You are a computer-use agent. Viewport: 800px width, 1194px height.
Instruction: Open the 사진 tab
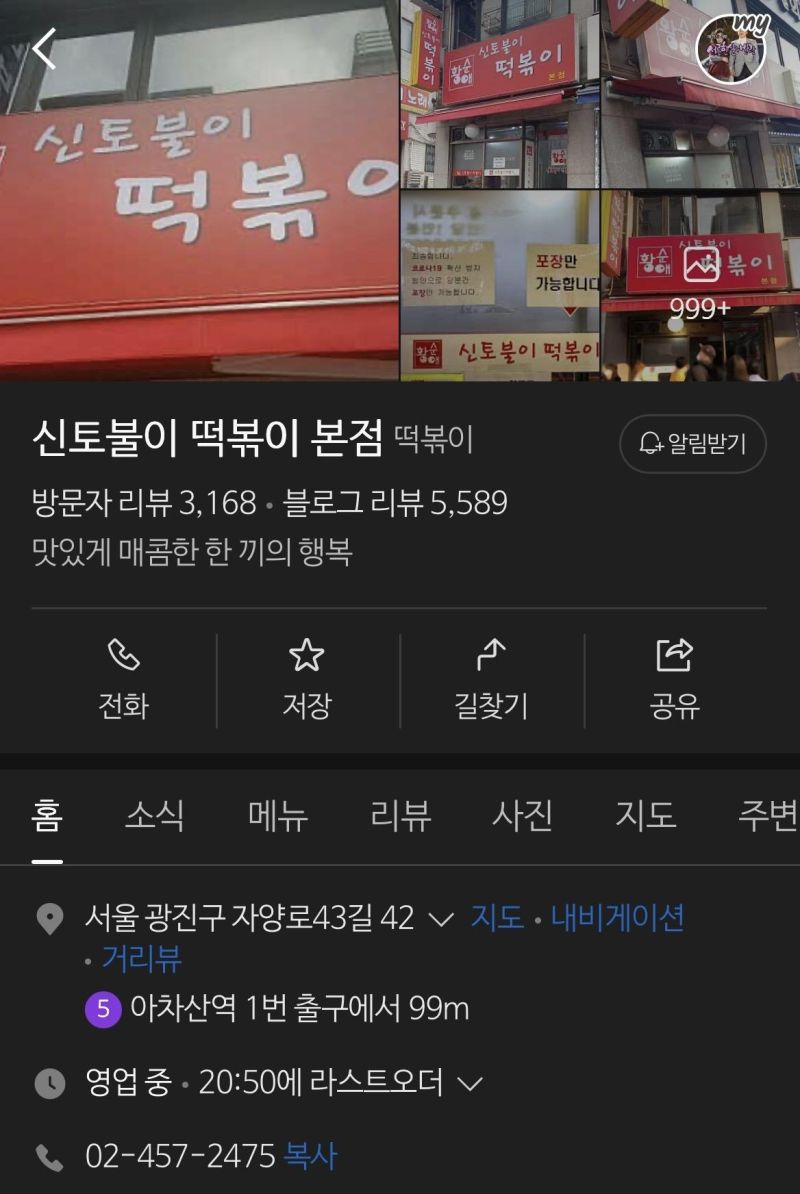522,816
